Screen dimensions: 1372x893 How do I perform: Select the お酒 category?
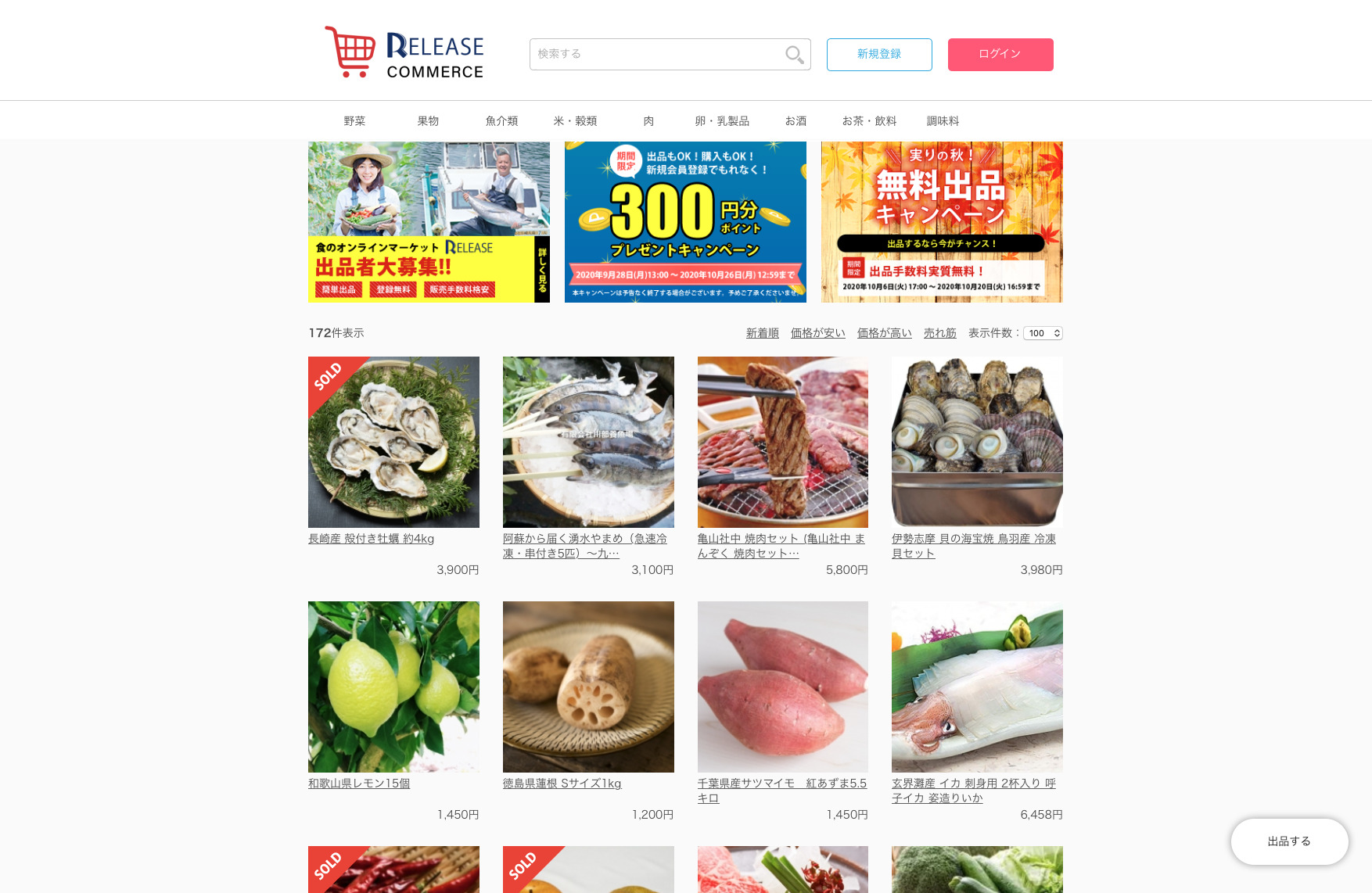796,121
